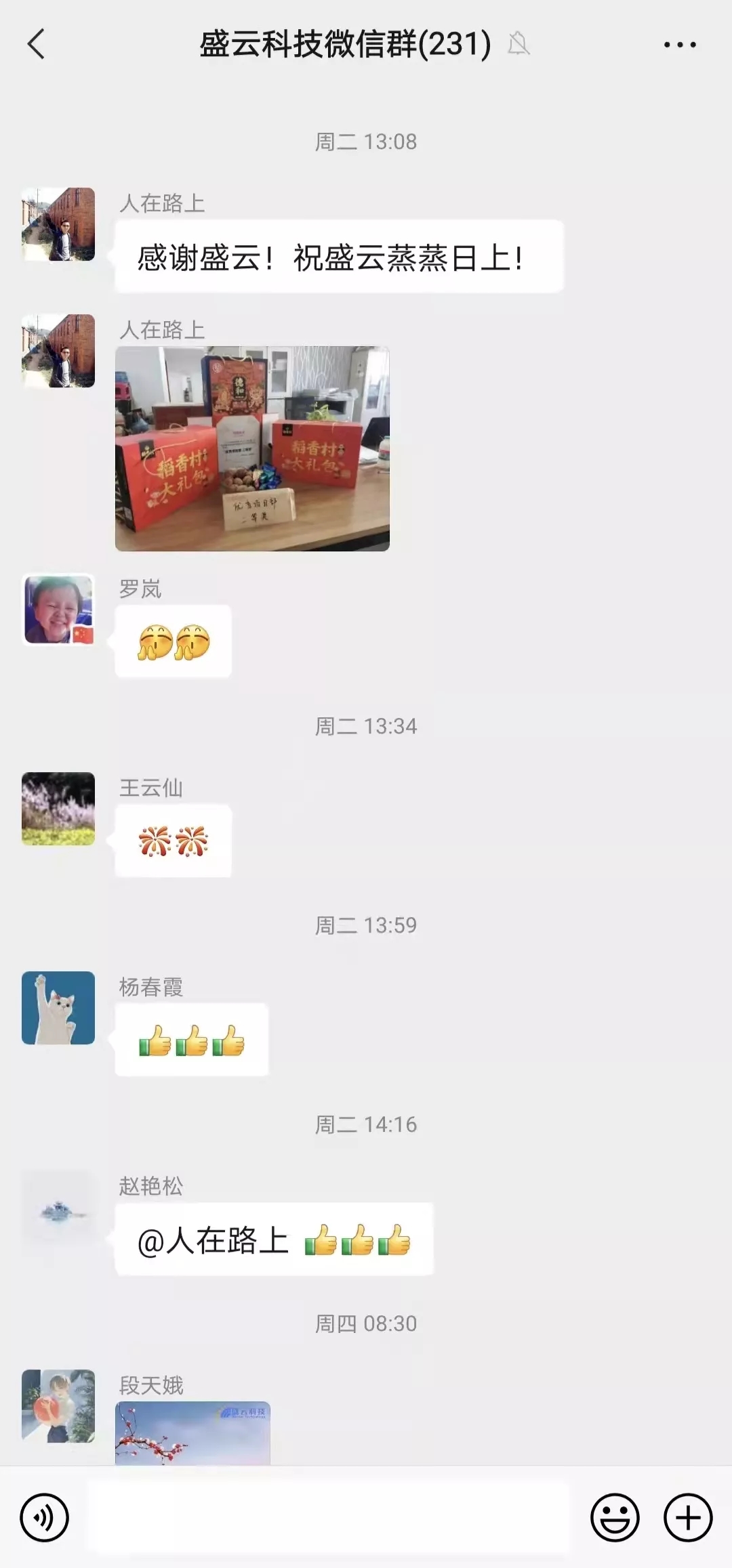The width and height of the screenshot is (732, 1568).
Task: Open the image sent by 段天娥
Action: (192, 1433)
